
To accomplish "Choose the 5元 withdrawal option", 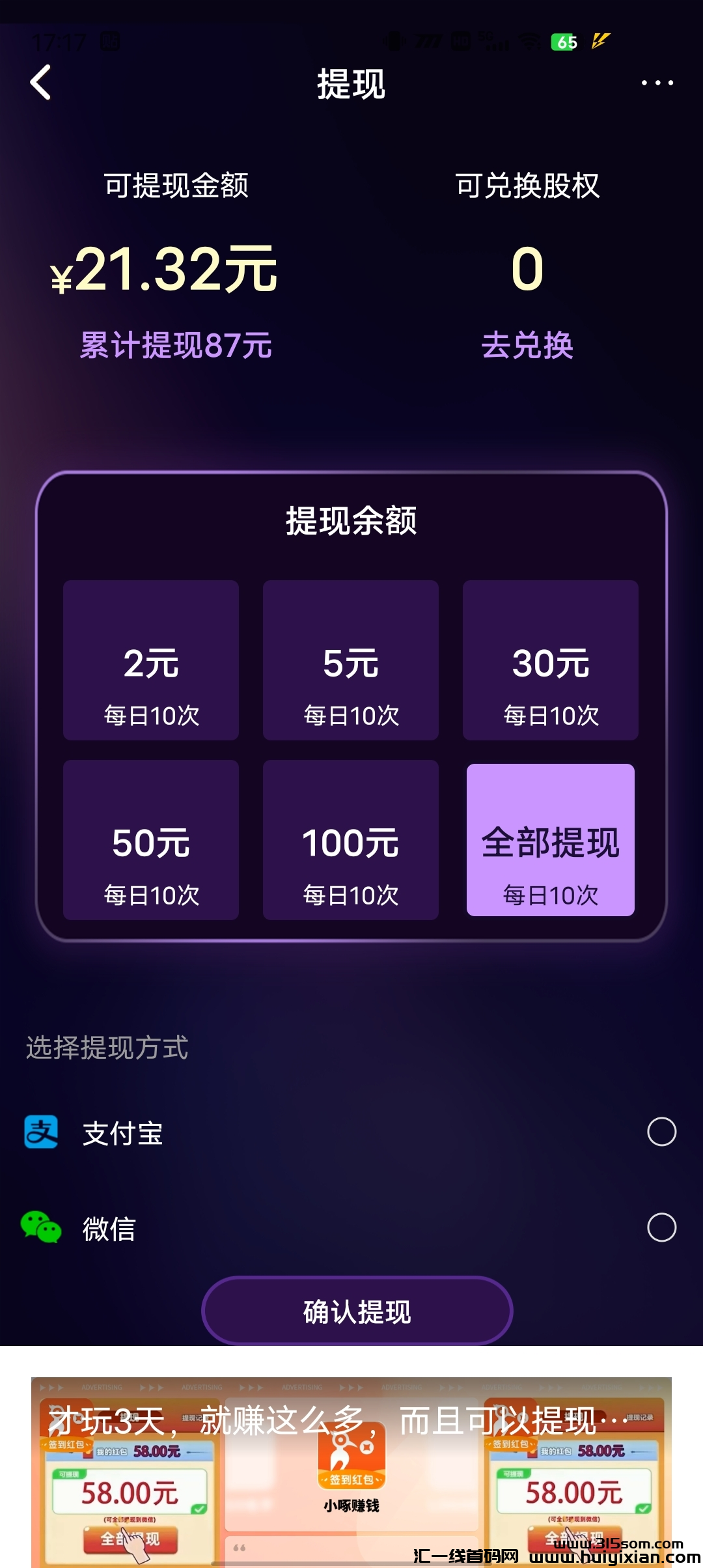I will (x=351, y=660).
